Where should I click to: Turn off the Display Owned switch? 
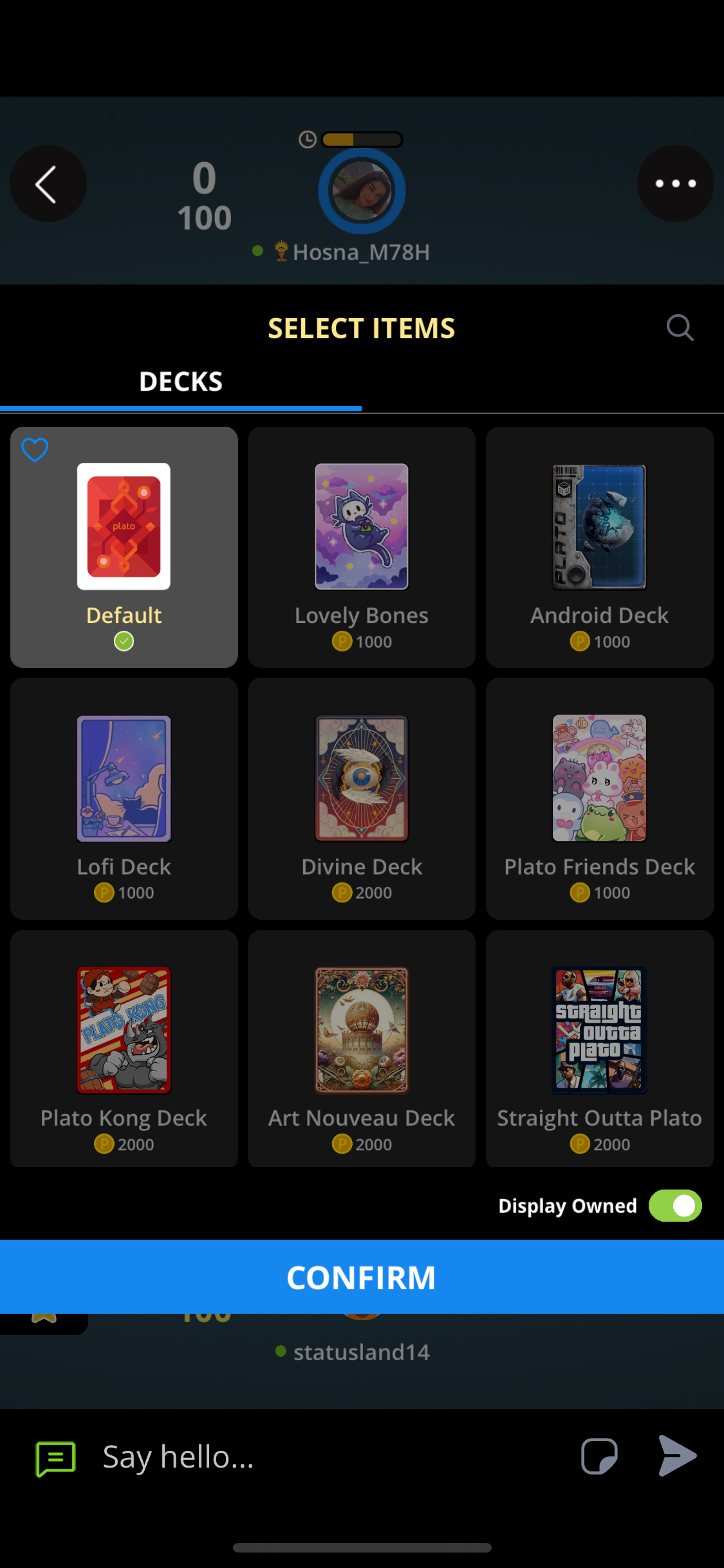[674, 1206]
